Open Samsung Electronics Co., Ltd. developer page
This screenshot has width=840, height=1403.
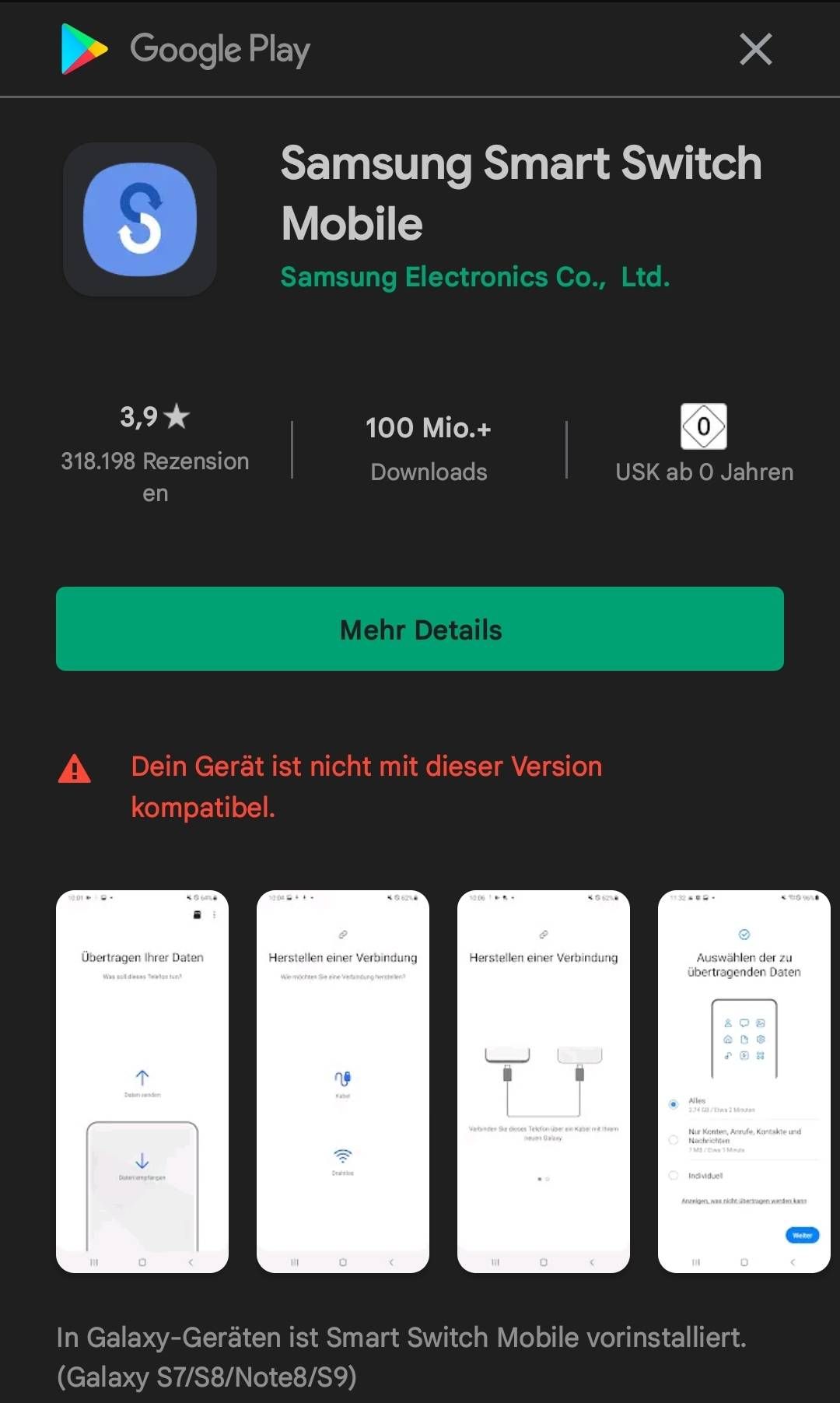474,277
